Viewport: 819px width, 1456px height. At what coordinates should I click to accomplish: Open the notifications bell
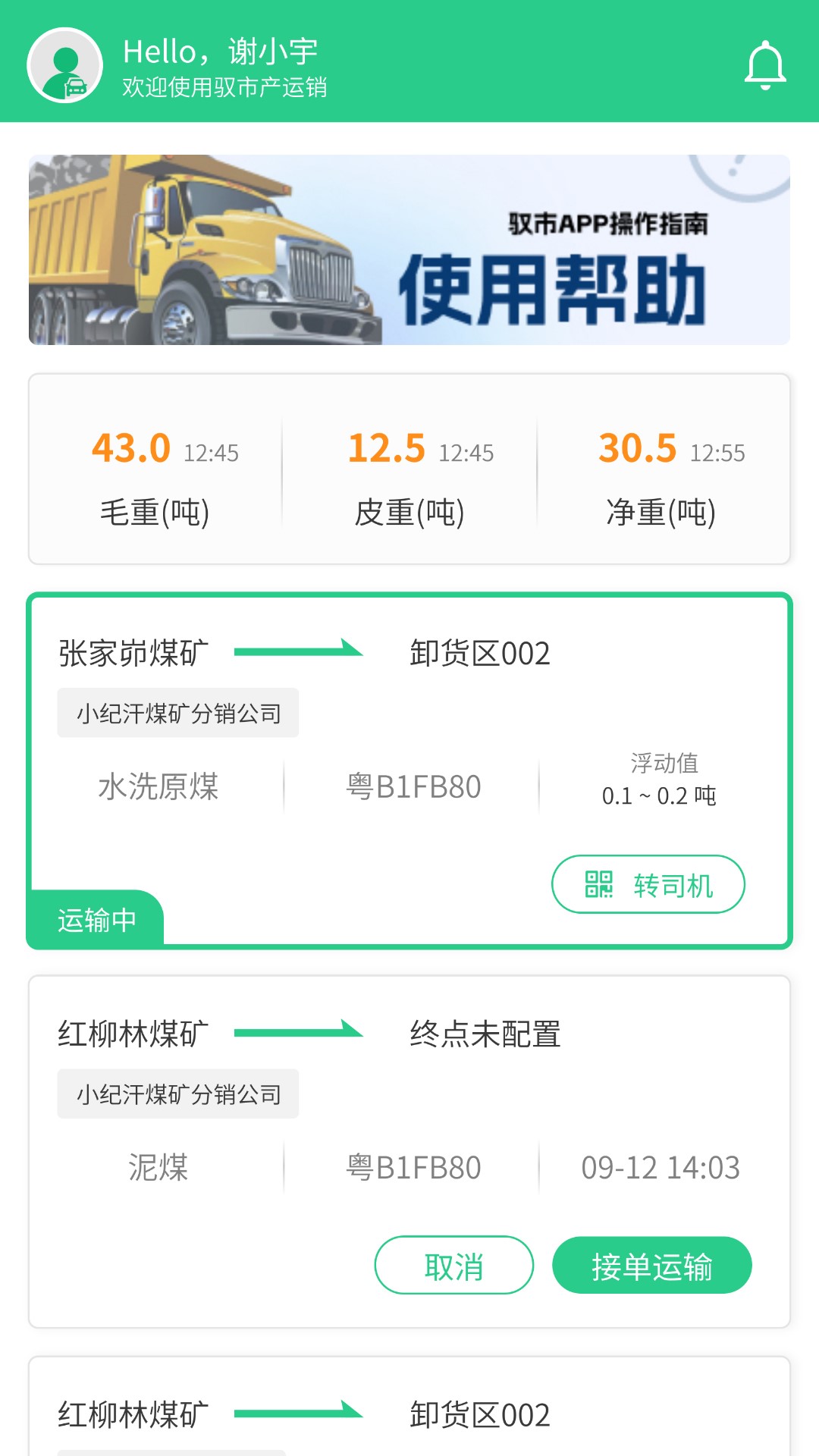(x=765, y=66)
